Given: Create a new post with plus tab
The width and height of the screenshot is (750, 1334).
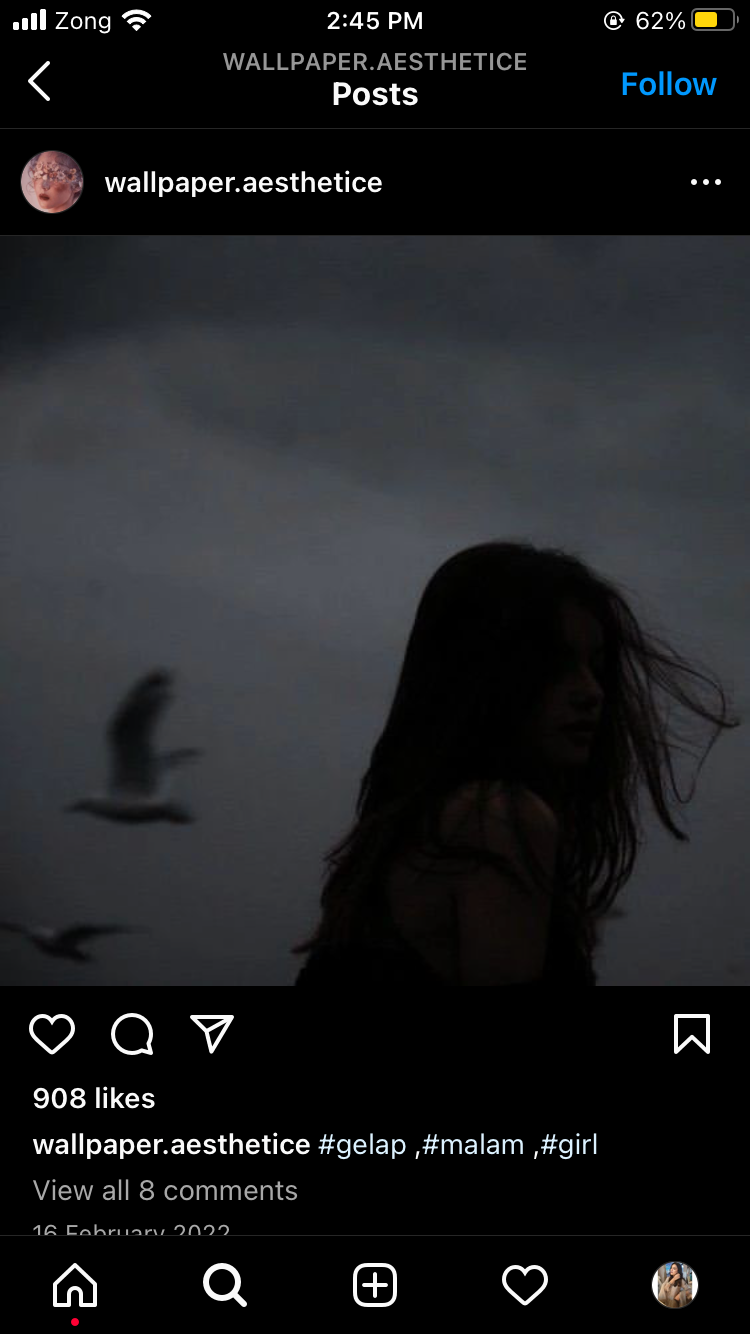Looking at the screenshot, I should [375, 1285].
